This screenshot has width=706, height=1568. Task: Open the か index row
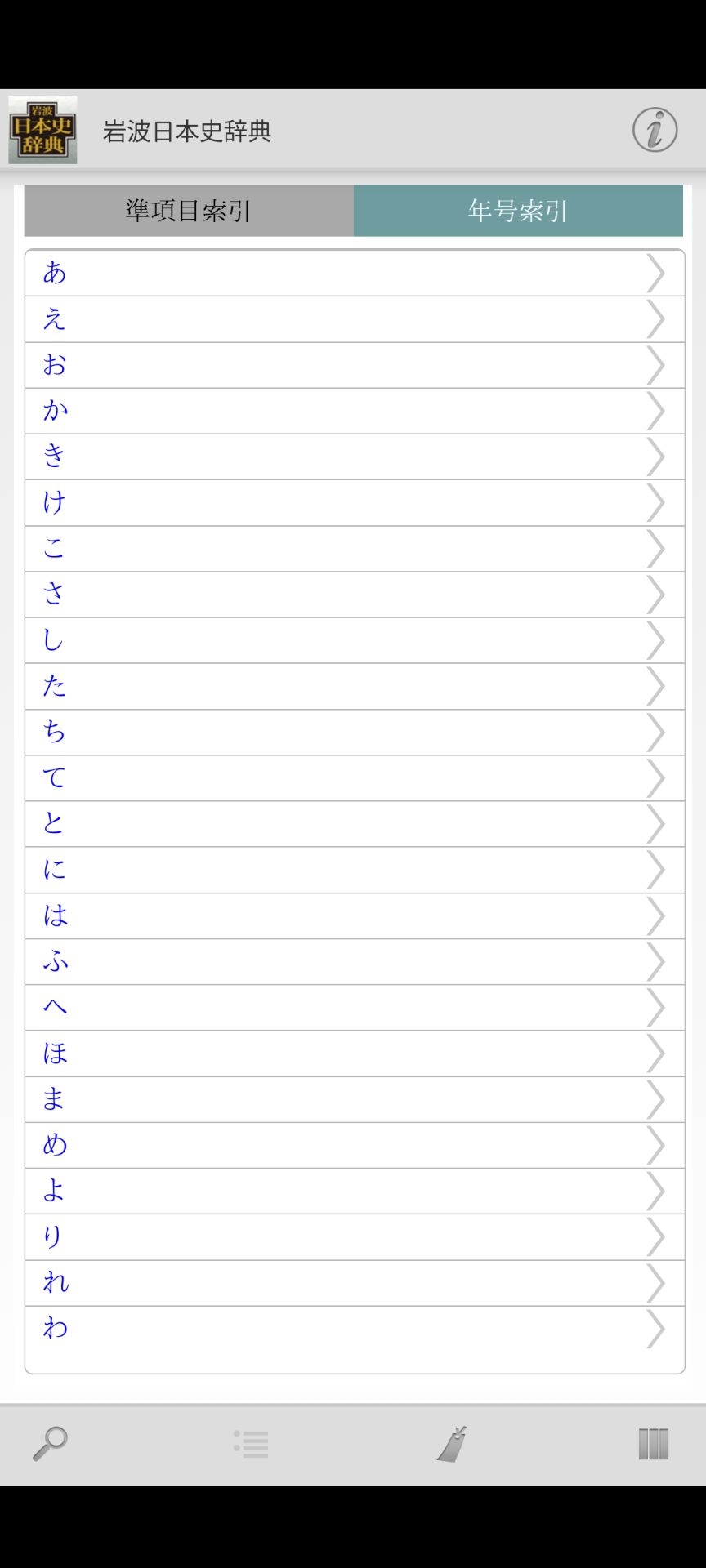pos(355,411)
